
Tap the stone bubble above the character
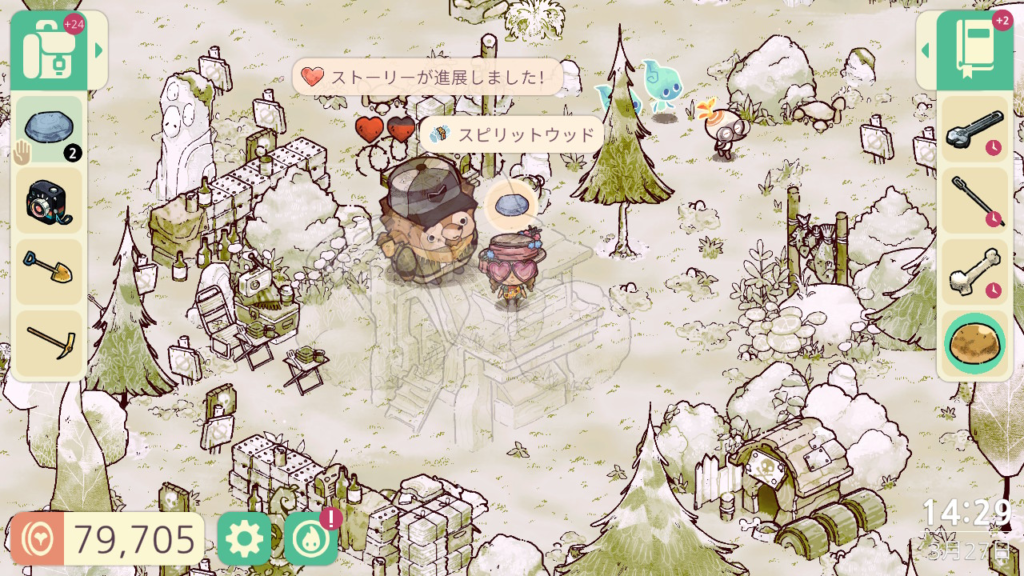511,204
